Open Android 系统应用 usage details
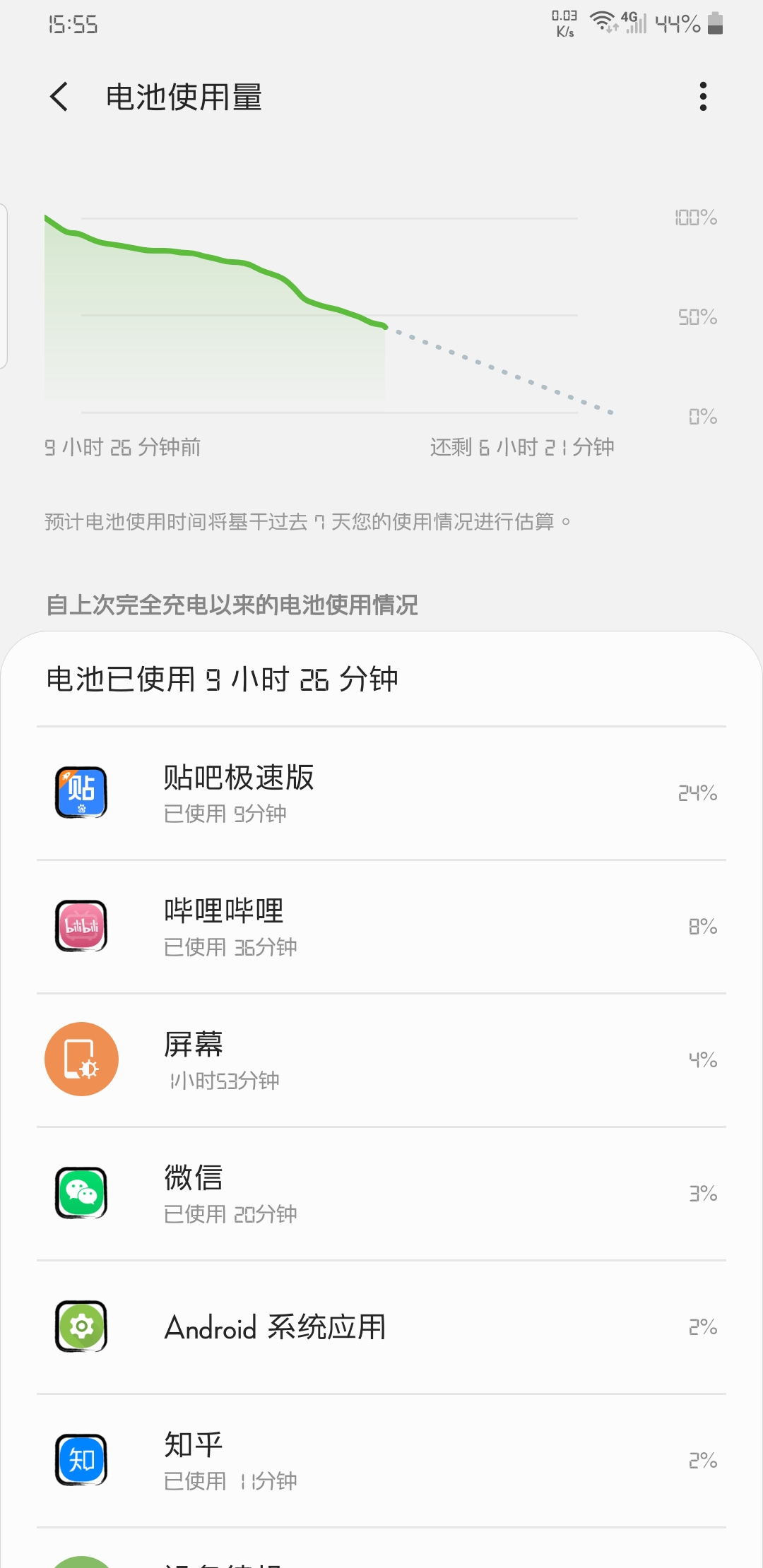 point(381,1327)
